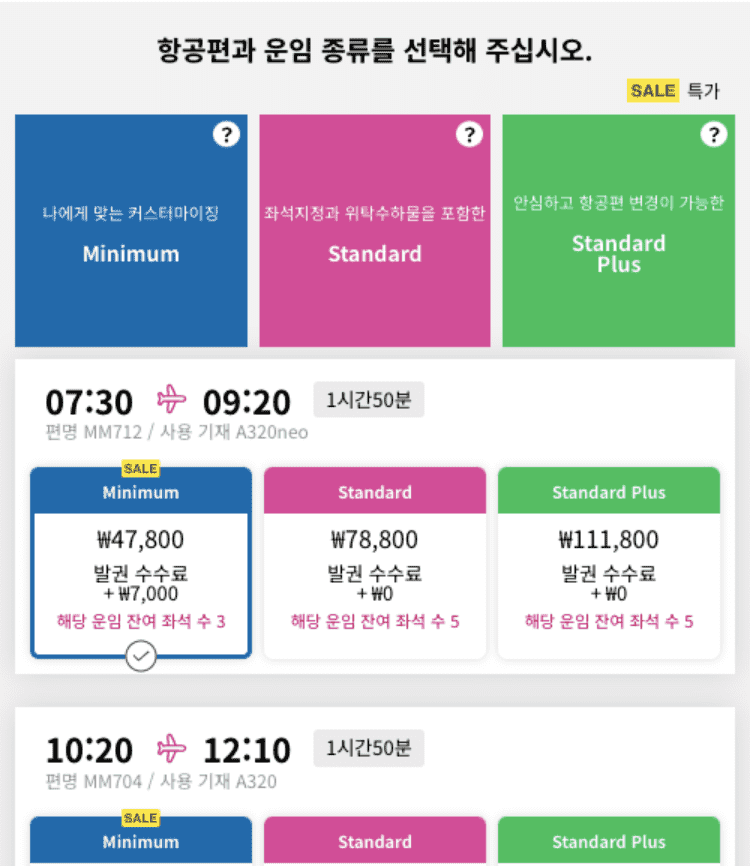750x866 pixels.
Task: Select Minimum fare for 10:20 flight MM704
Action: (x=140, y=841)
